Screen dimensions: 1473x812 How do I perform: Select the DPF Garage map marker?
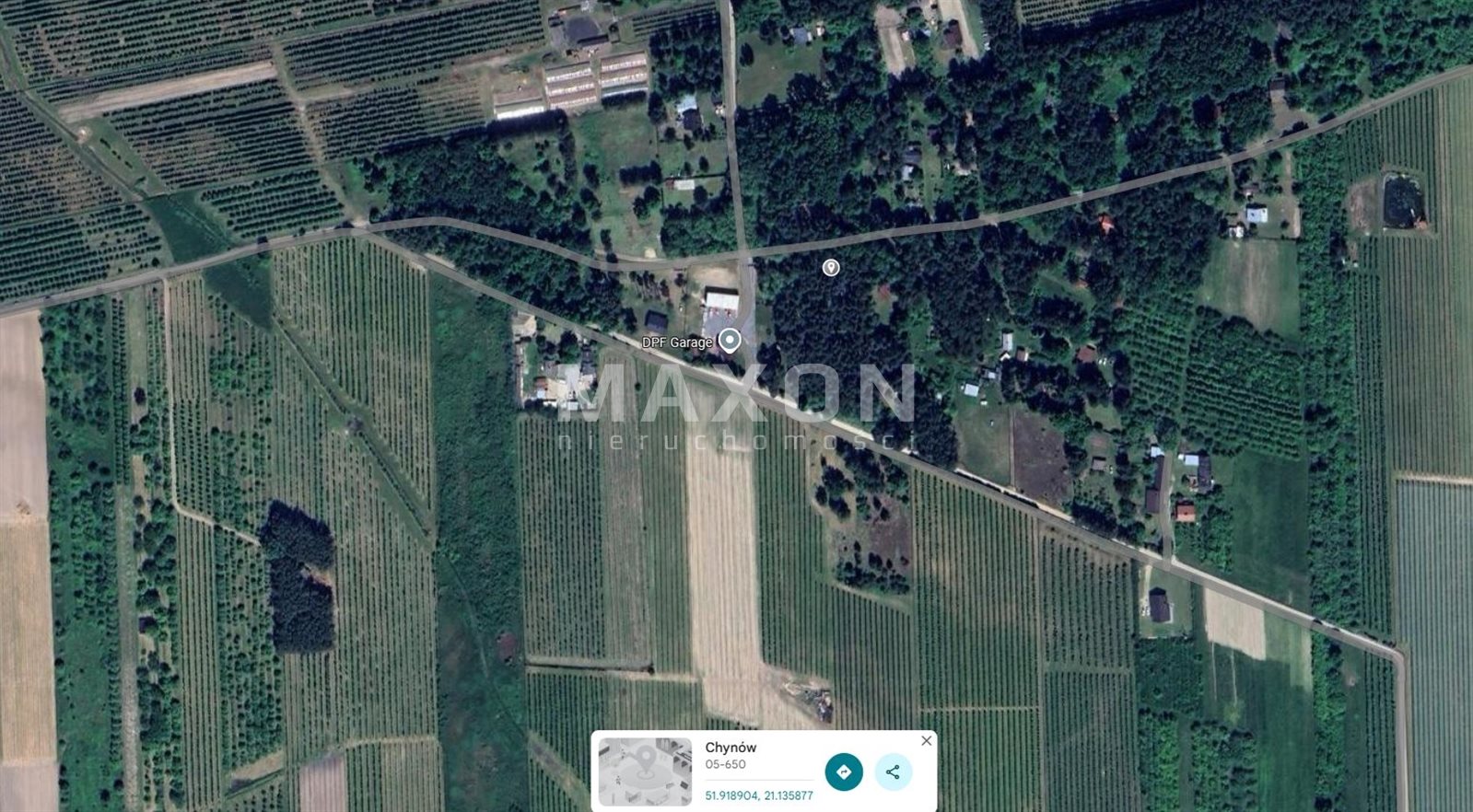[x=730, y=342]
